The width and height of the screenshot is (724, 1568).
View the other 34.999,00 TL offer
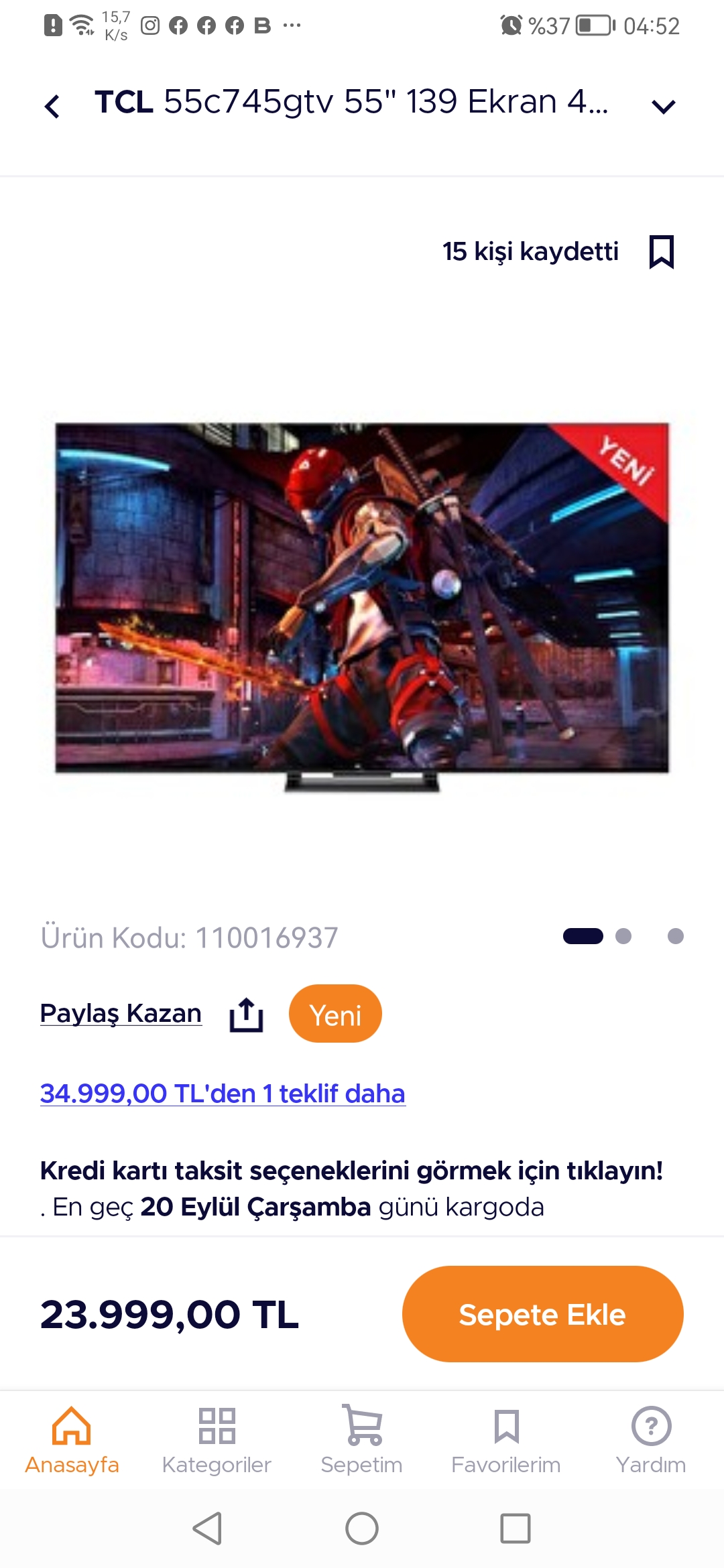click(x=223, y=1094)
